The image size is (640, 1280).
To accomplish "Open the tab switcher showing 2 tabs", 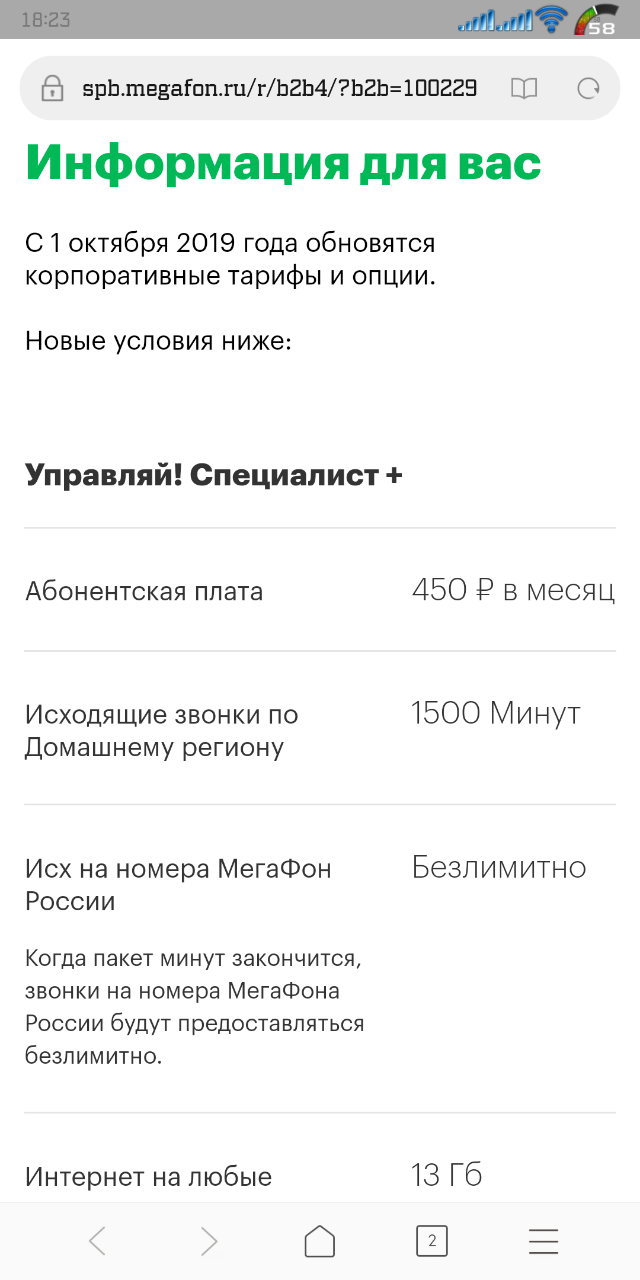I will [431, 1241].
